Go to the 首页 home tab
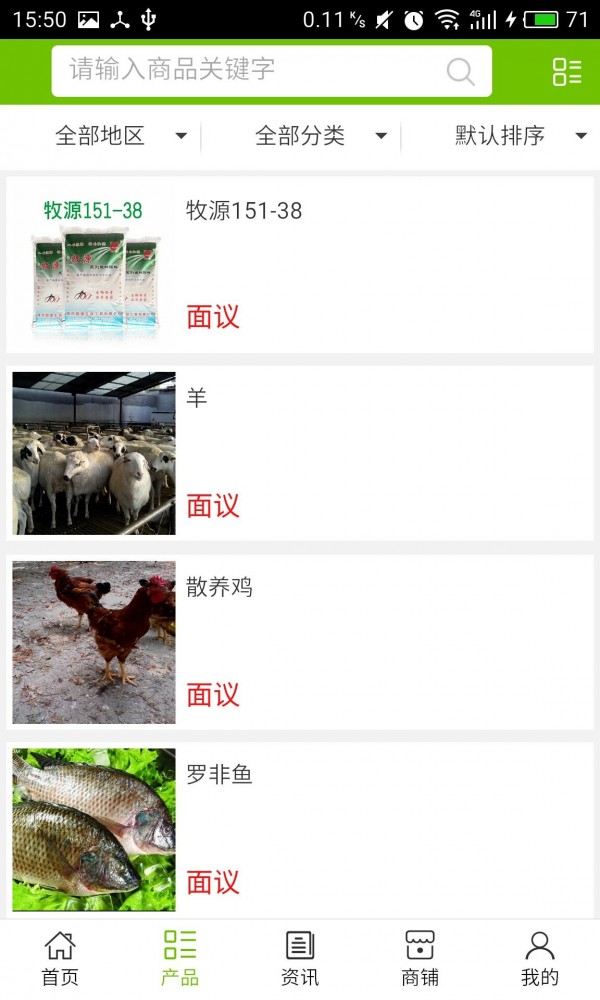Screen dimensions: 600x1000 60,958
